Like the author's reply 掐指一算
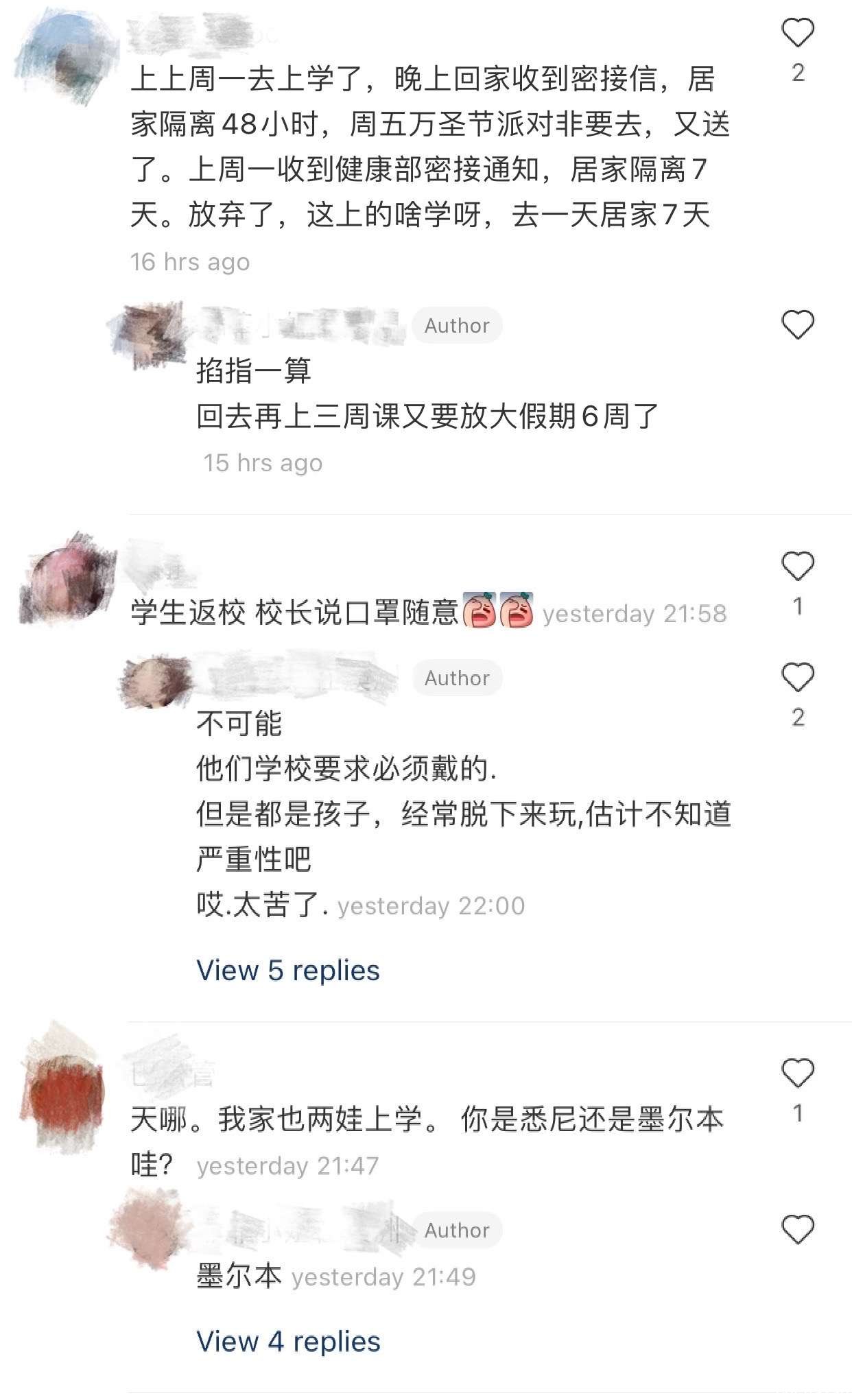 click(x=797, y=325)
